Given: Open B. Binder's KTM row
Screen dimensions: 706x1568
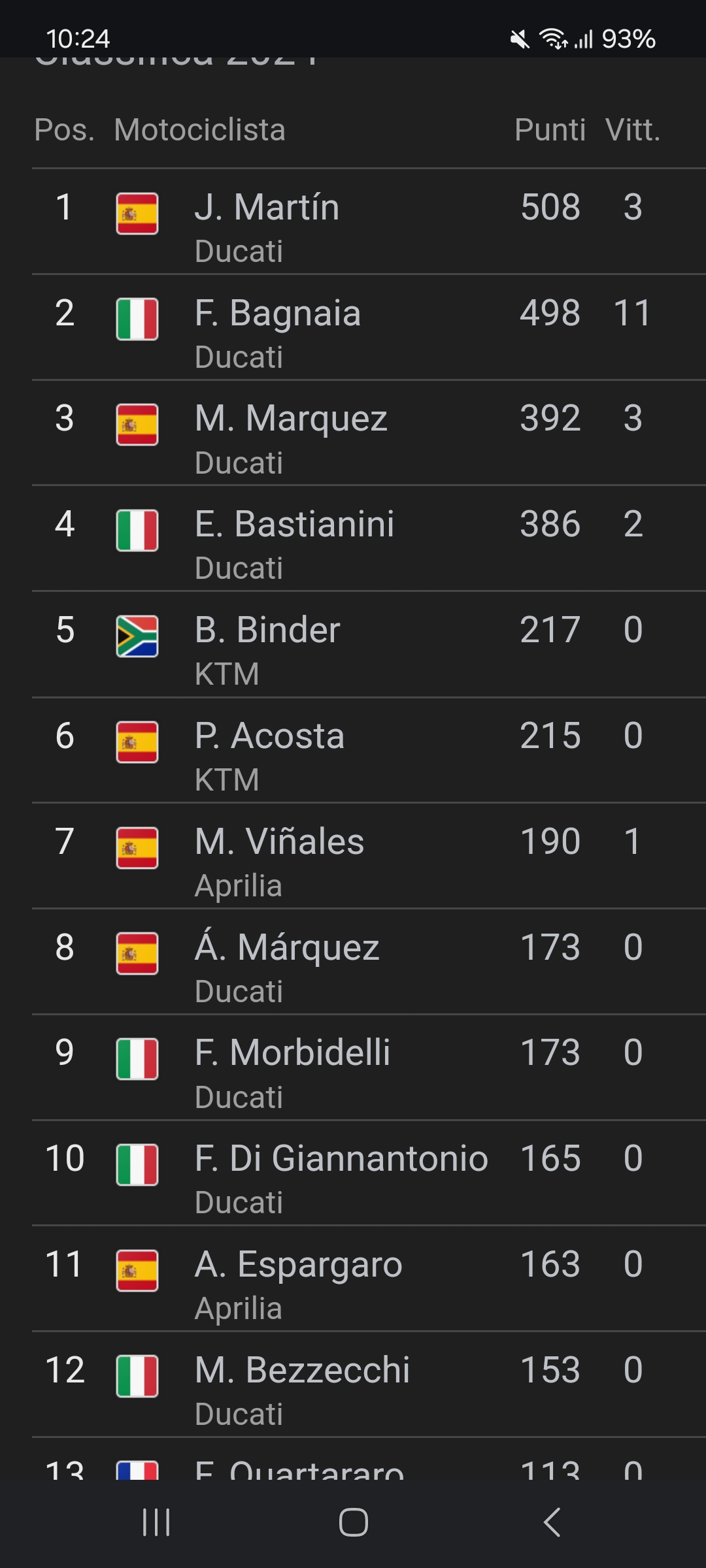Looking at the screenshot, I should coord(369,645).
